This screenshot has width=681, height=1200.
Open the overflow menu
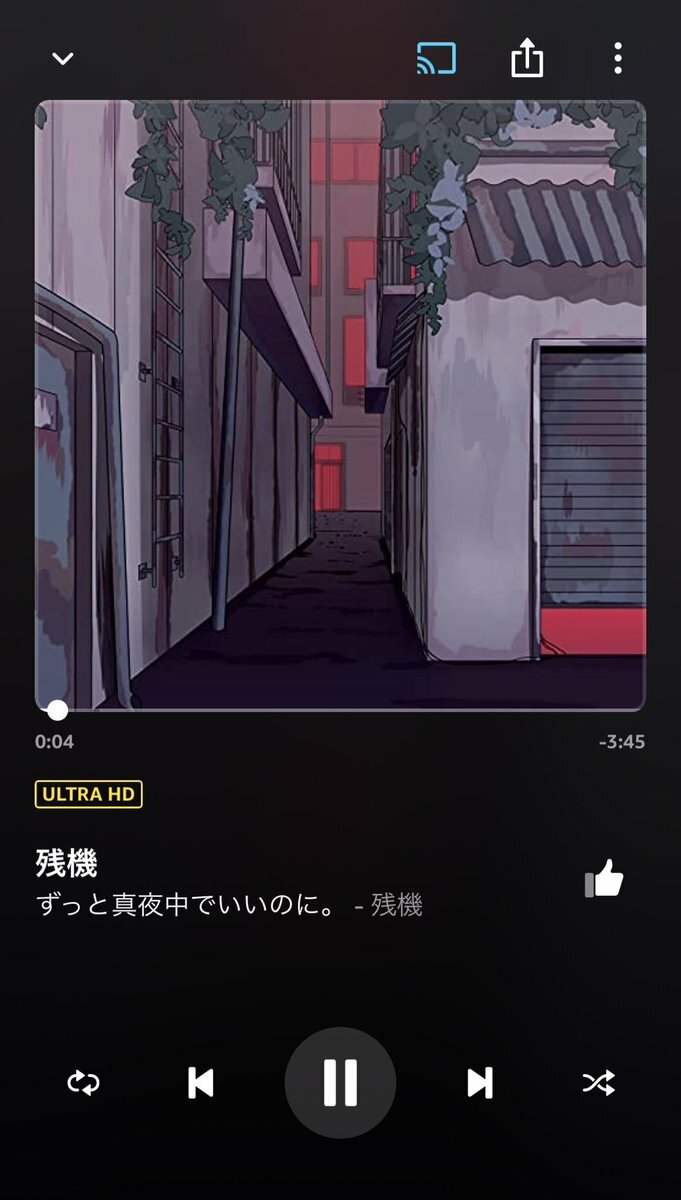618,59
